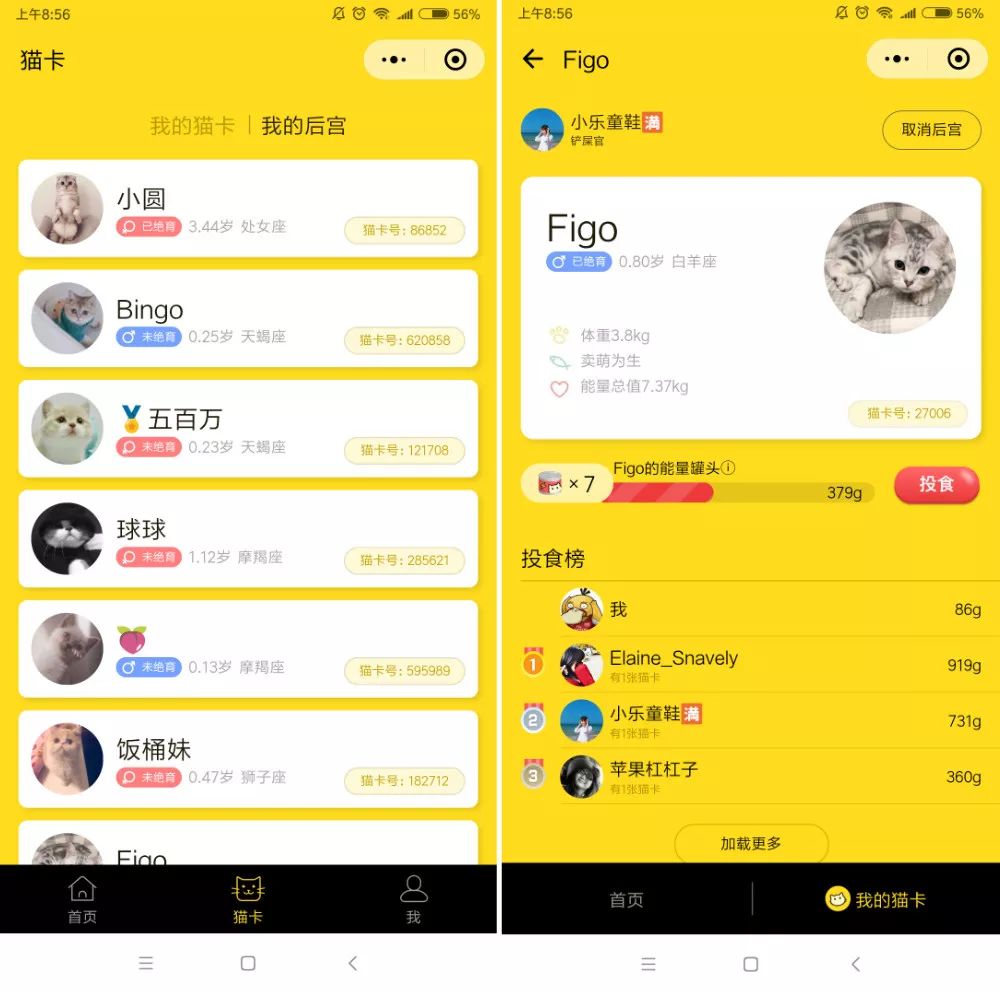
Task: Switch to the 我 profile tab
Action: pos(413,899)
